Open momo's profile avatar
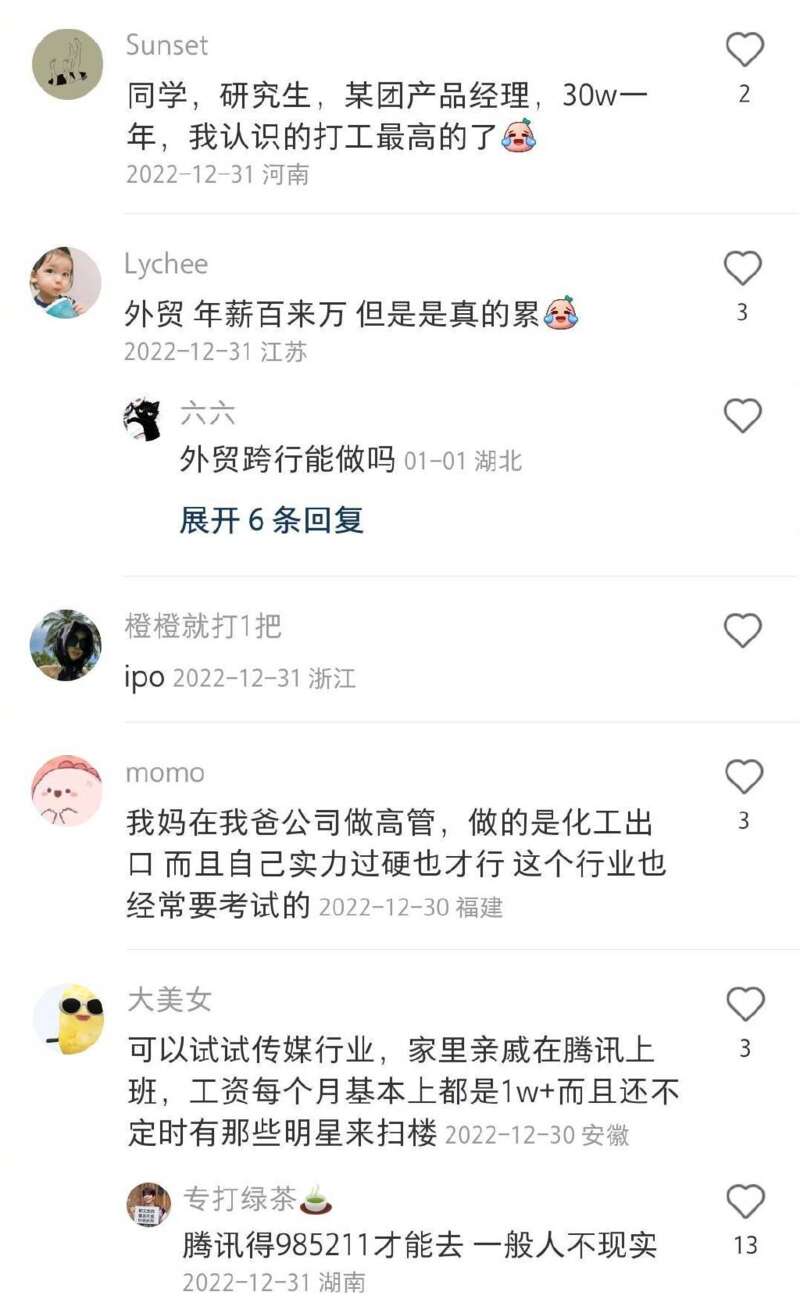The width and height of the screenshot is (800, 1306). [x=66, y=790]
